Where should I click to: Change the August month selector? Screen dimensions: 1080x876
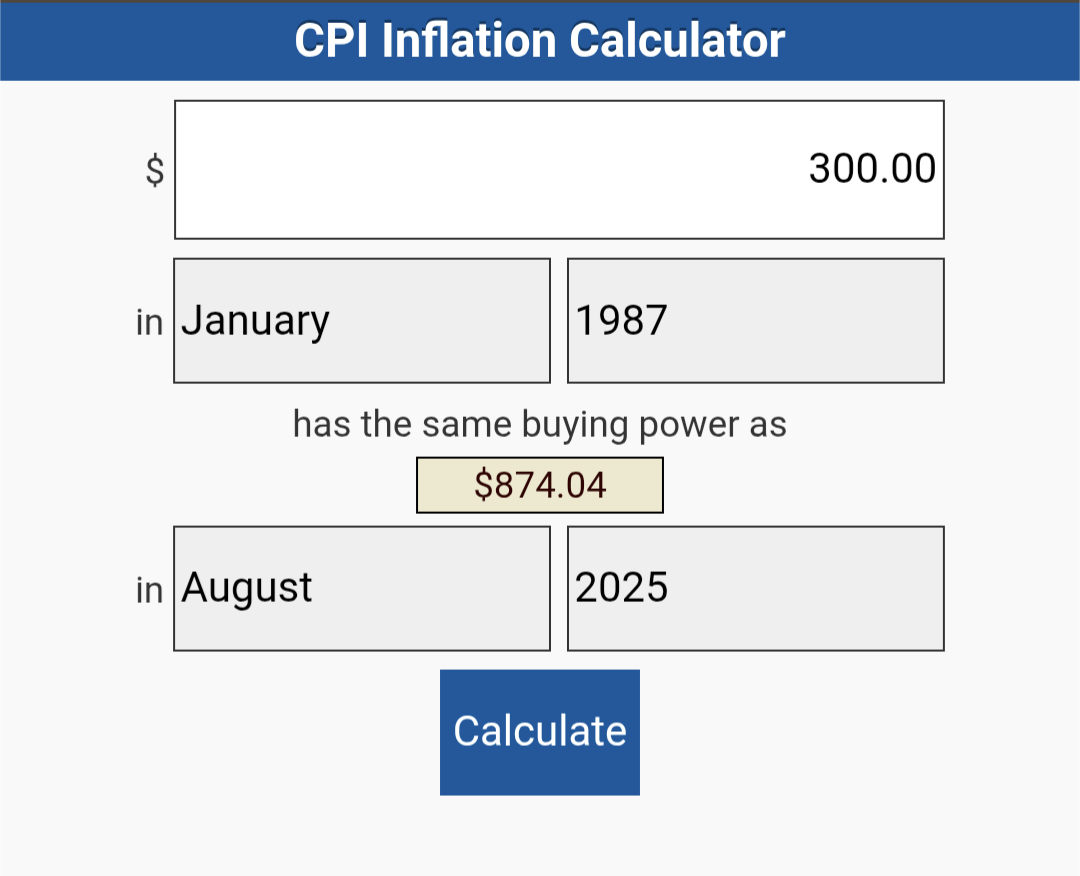[362, 588]
